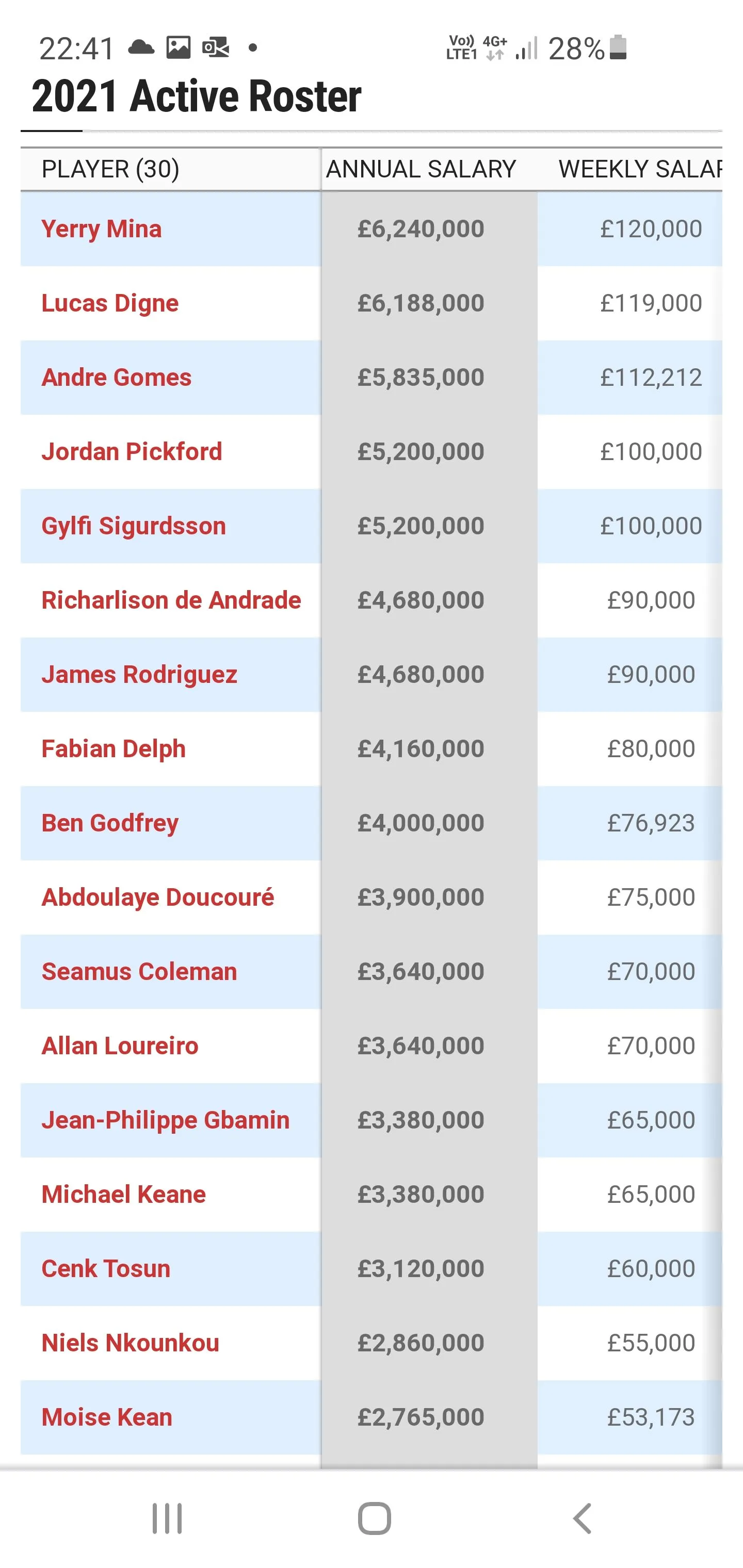Go back with the system back button
This screenshot has height=1568, width=743.
pos(582,1518)
